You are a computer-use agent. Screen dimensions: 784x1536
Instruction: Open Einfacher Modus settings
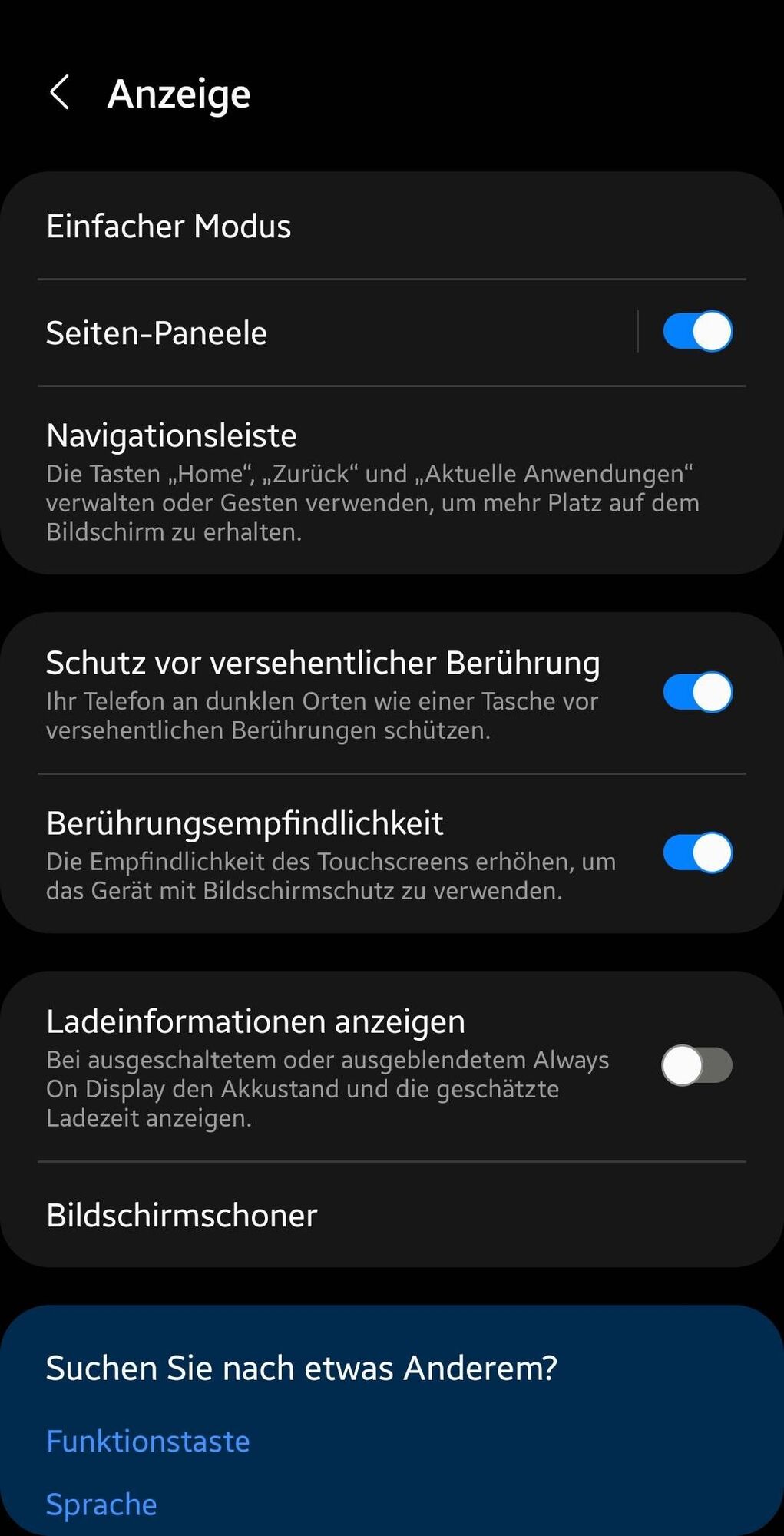point(169,227)
